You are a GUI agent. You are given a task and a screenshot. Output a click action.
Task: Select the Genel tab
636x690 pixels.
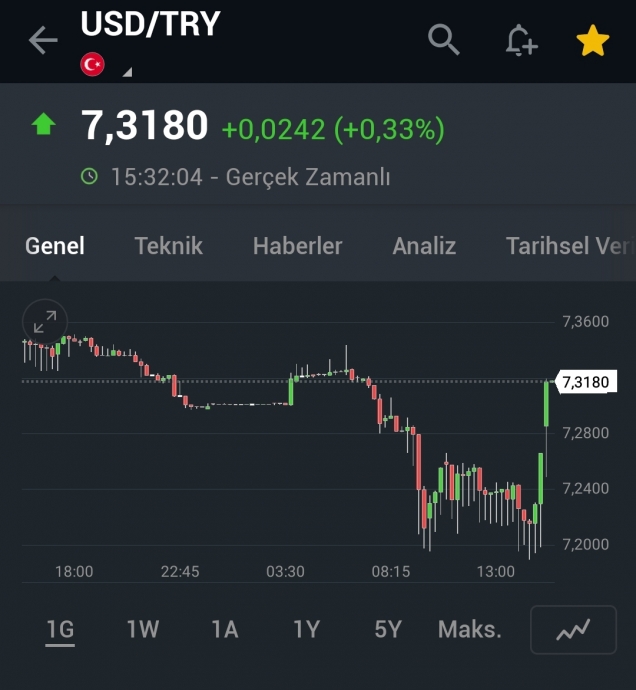pyautogui.click(x=55, y=246)
